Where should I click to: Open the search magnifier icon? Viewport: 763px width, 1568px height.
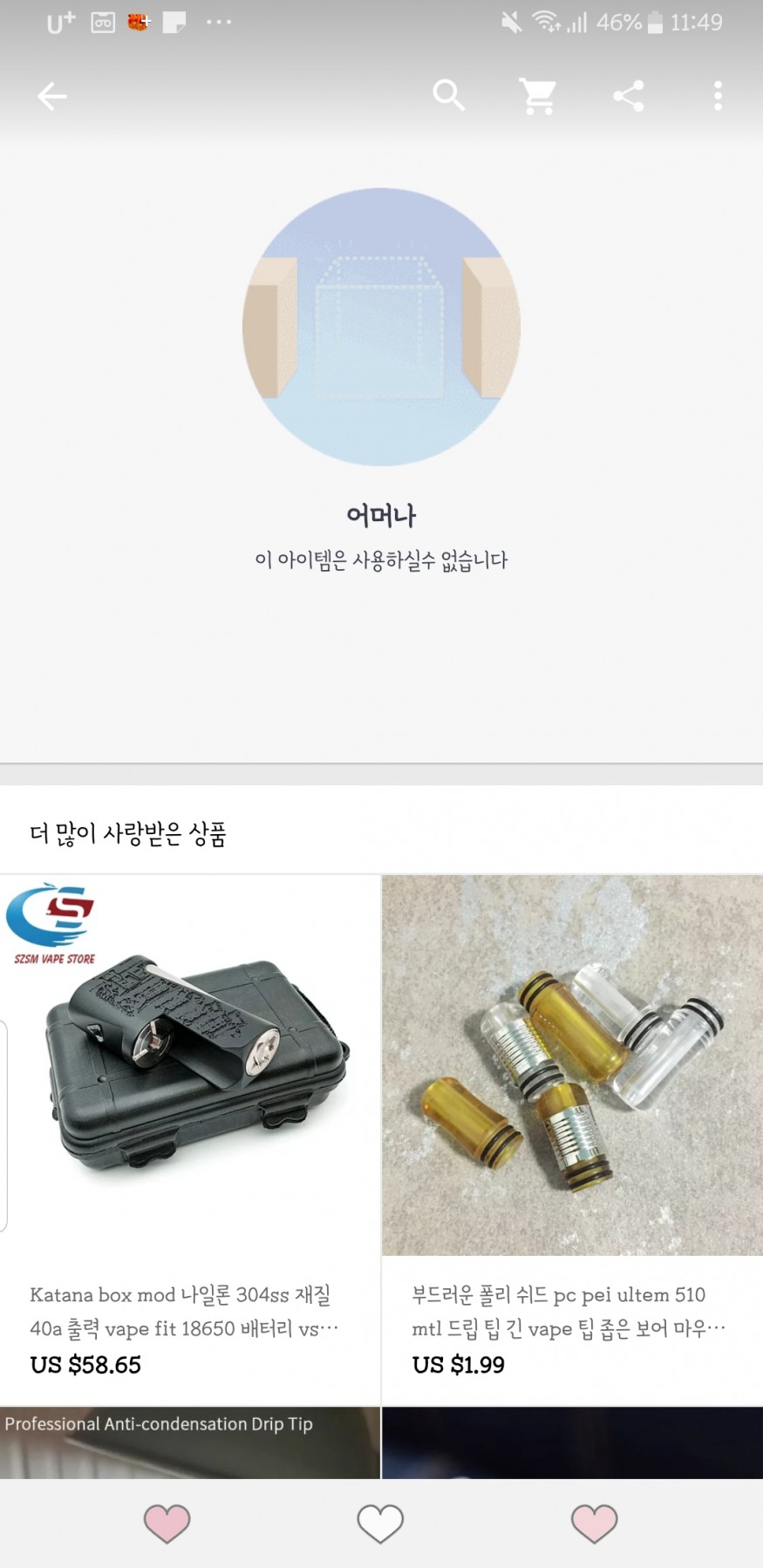click(x=449, y=95)
